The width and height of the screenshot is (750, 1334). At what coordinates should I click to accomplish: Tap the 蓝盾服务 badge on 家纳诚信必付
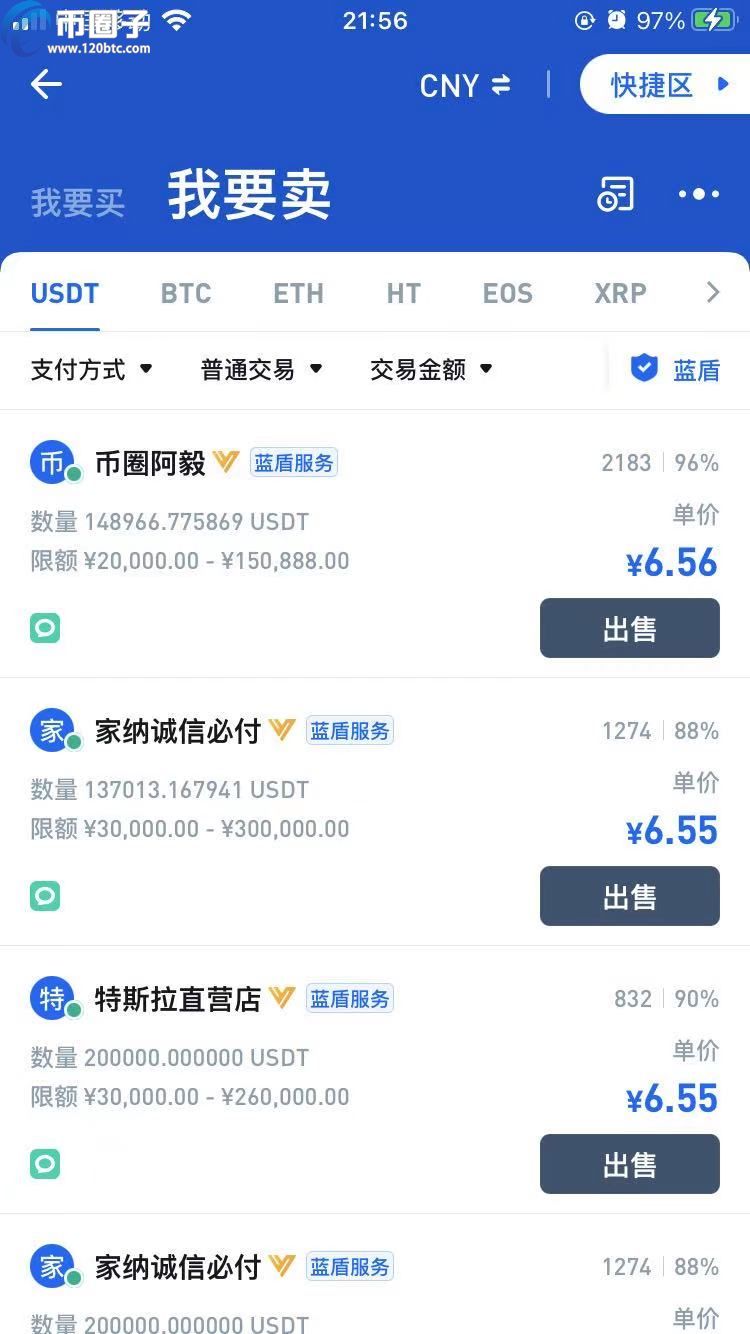pos(349,730)
